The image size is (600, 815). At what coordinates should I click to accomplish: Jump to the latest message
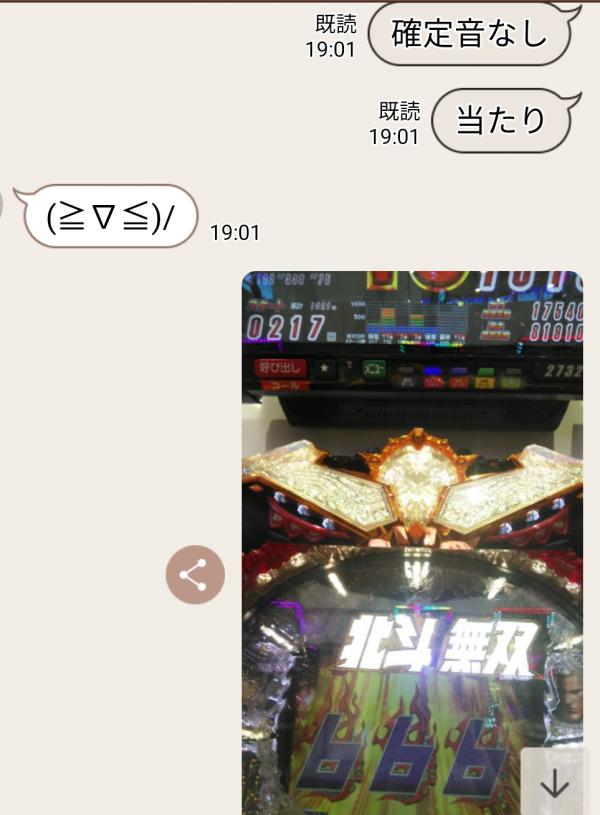coord(554,785)
